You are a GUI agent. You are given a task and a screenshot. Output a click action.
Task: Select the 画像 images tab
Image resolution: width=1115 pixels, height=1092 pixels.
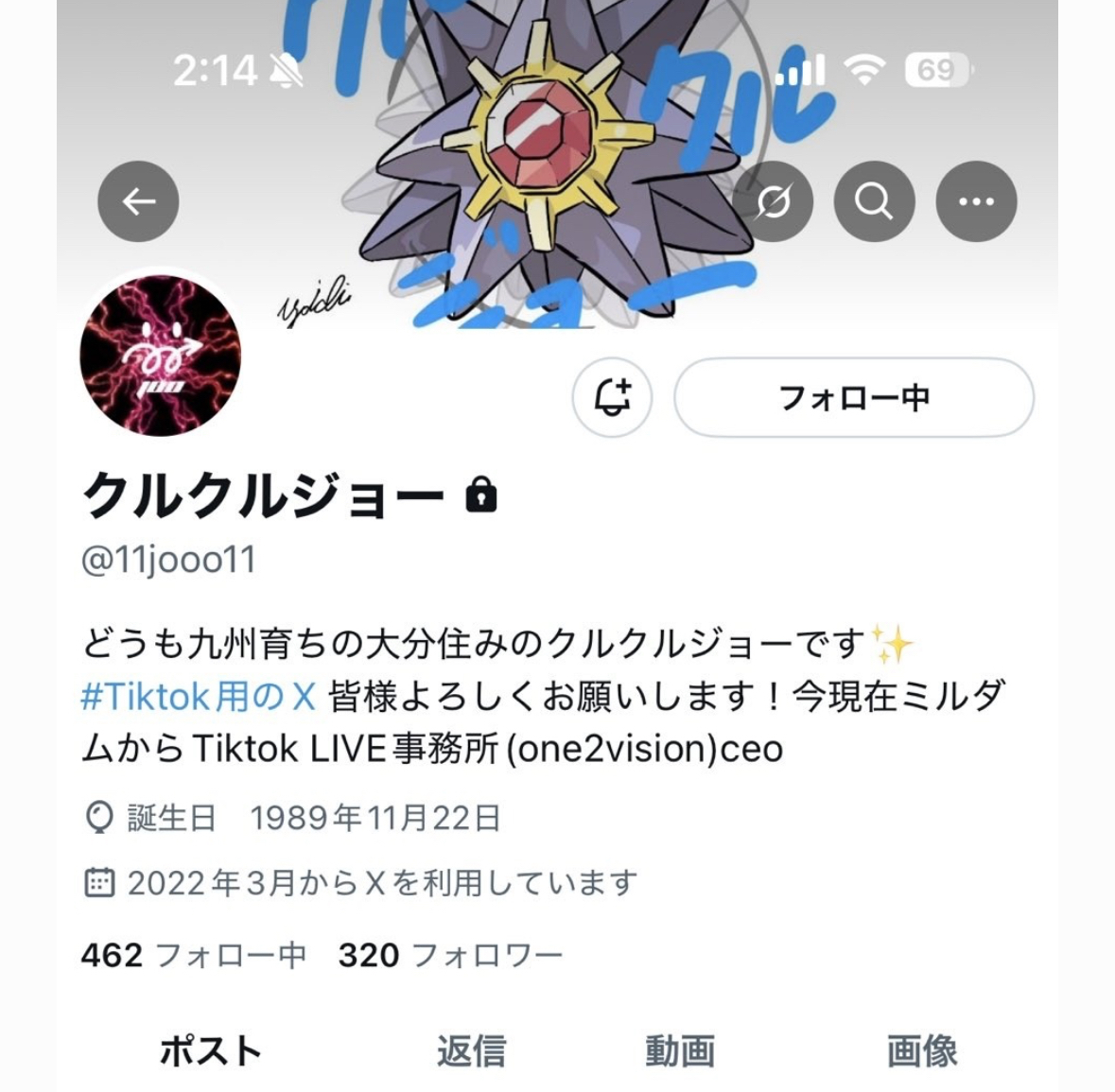pos(922,1050)
